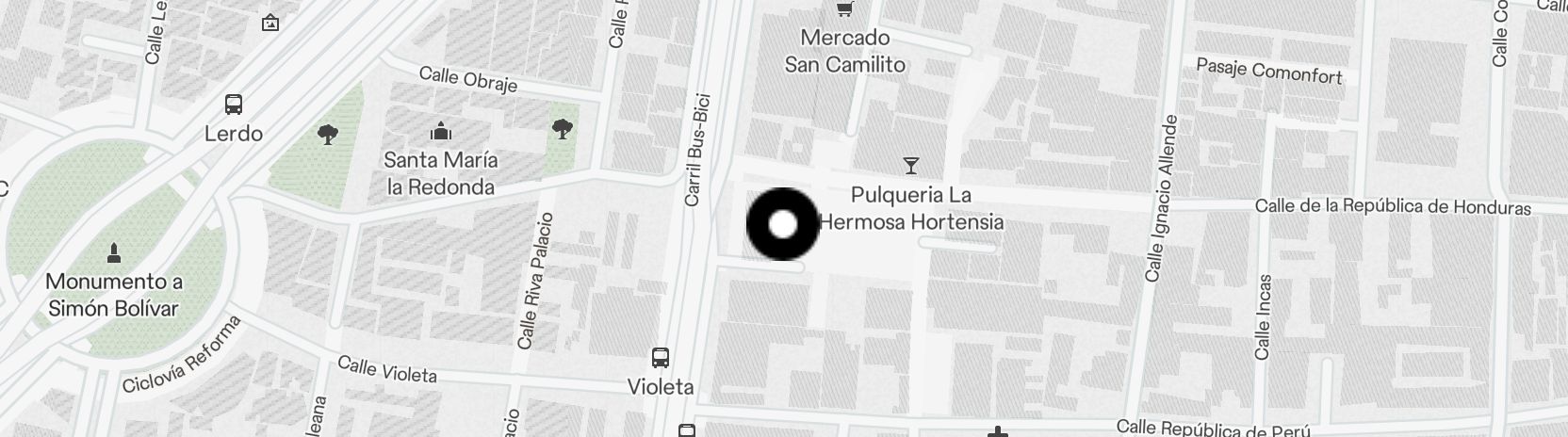
Task: Select the Mercado San Camilito place marker
Action: [844, 10]
